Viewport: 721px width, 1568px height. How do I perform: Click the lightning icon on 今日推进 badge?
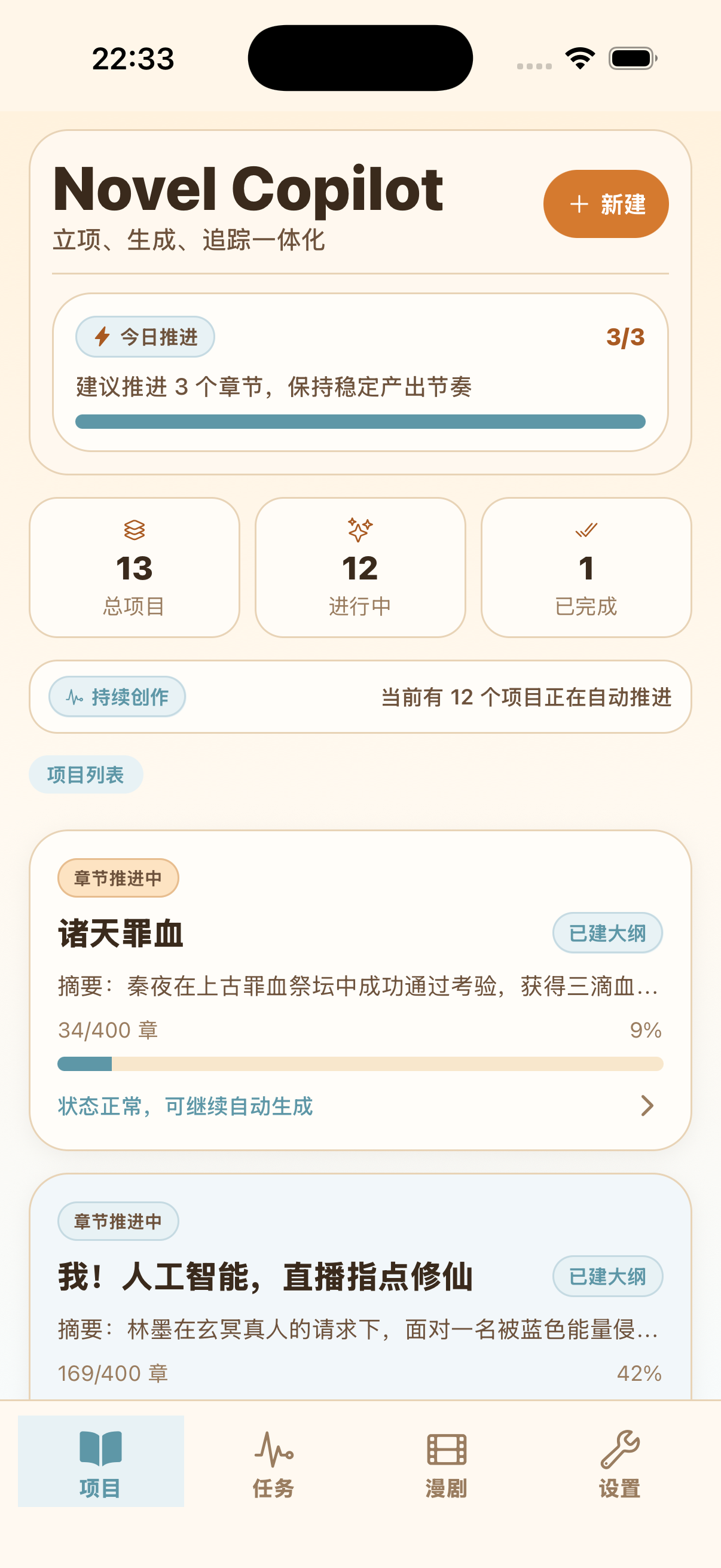click(x=102, y=337)
